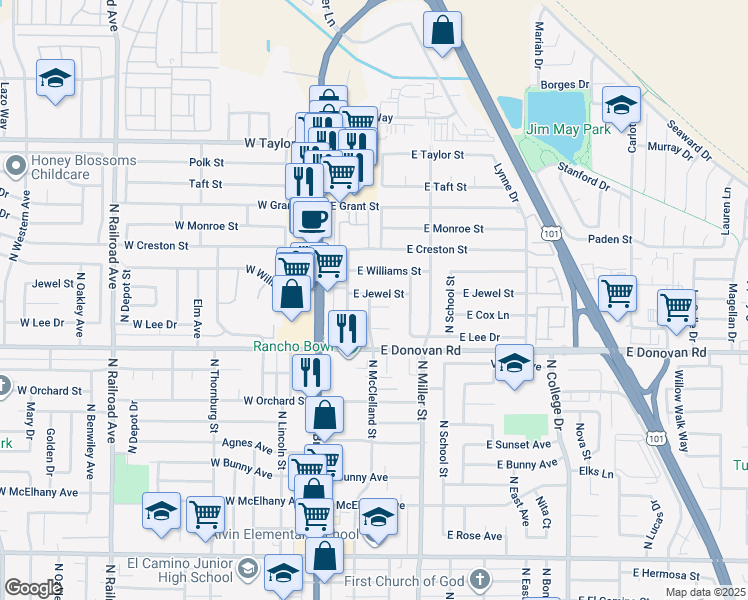Tap the coffee cup marker near Grant St
The height and width of the screenshot is (600, 748).
312,220
